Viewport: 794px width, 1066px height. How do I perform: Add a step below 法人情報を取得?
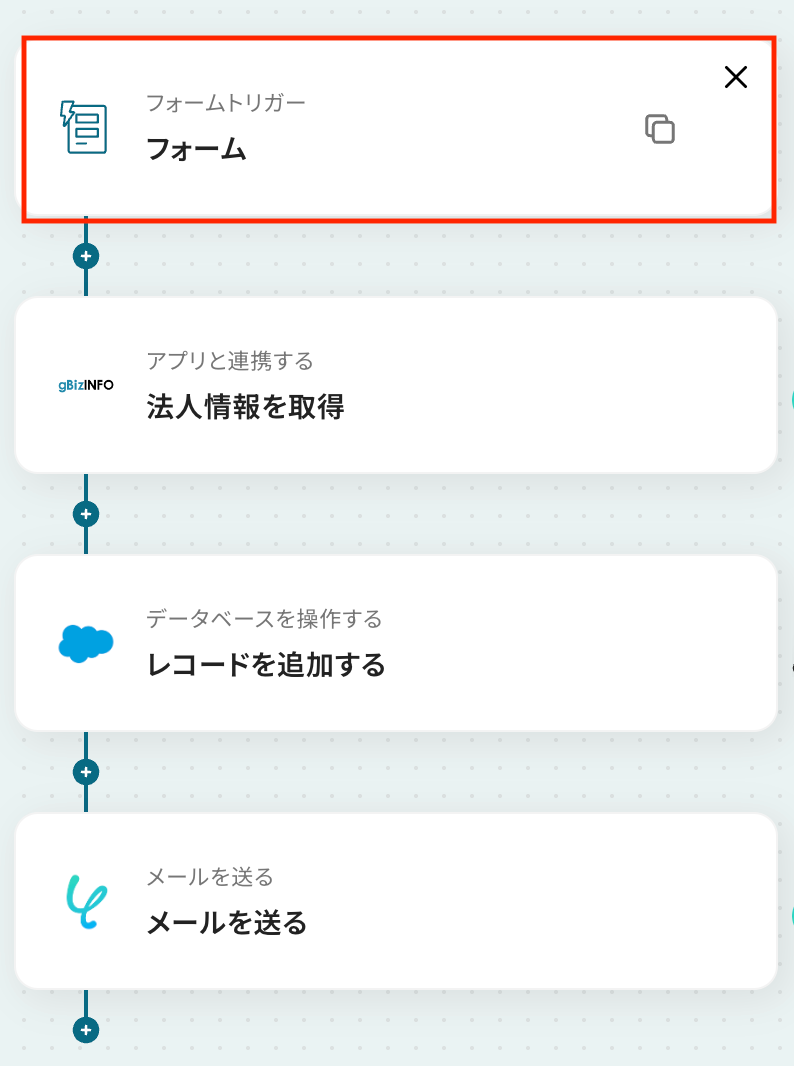(x=86, y=514)
